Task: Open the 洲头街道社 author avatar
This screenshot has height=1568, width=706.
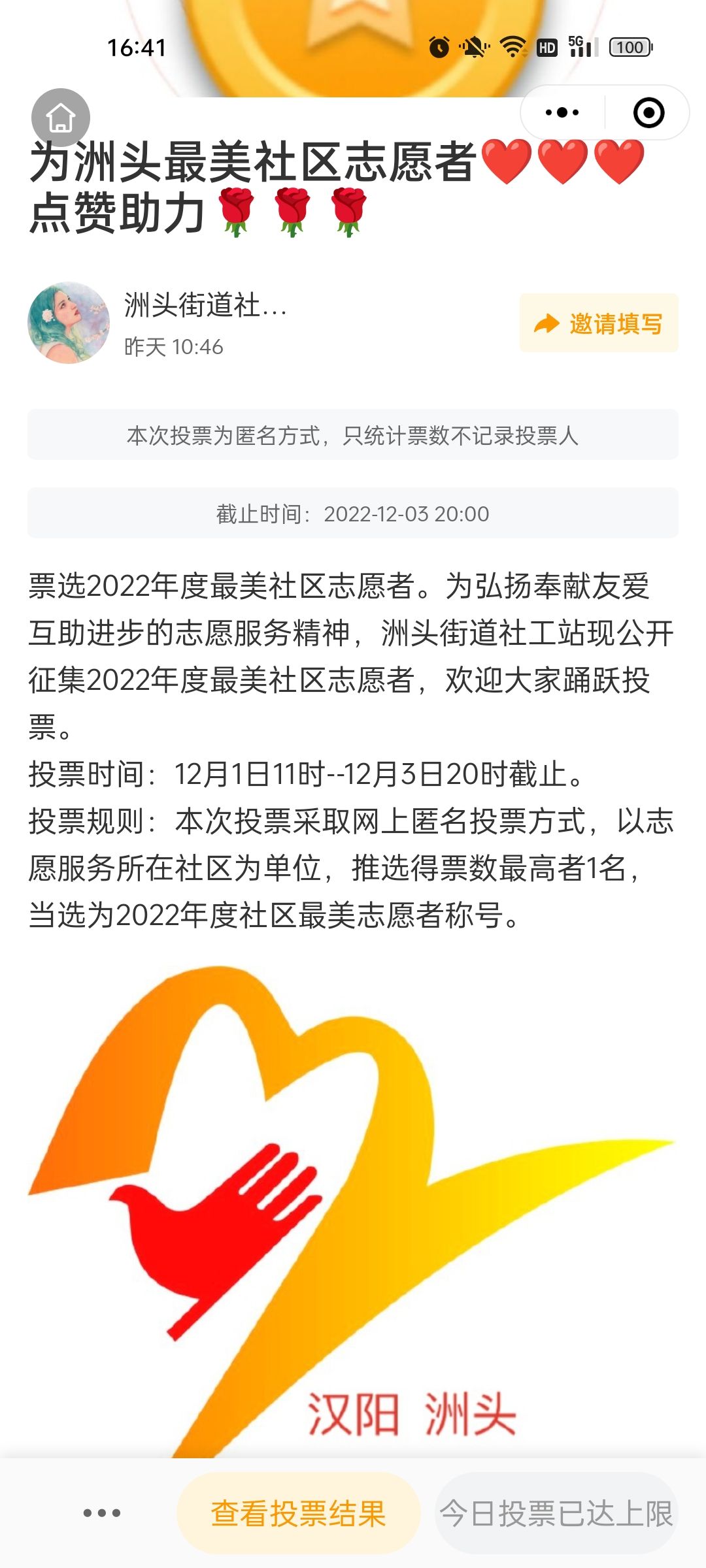Action: click(x=69, y=323)
